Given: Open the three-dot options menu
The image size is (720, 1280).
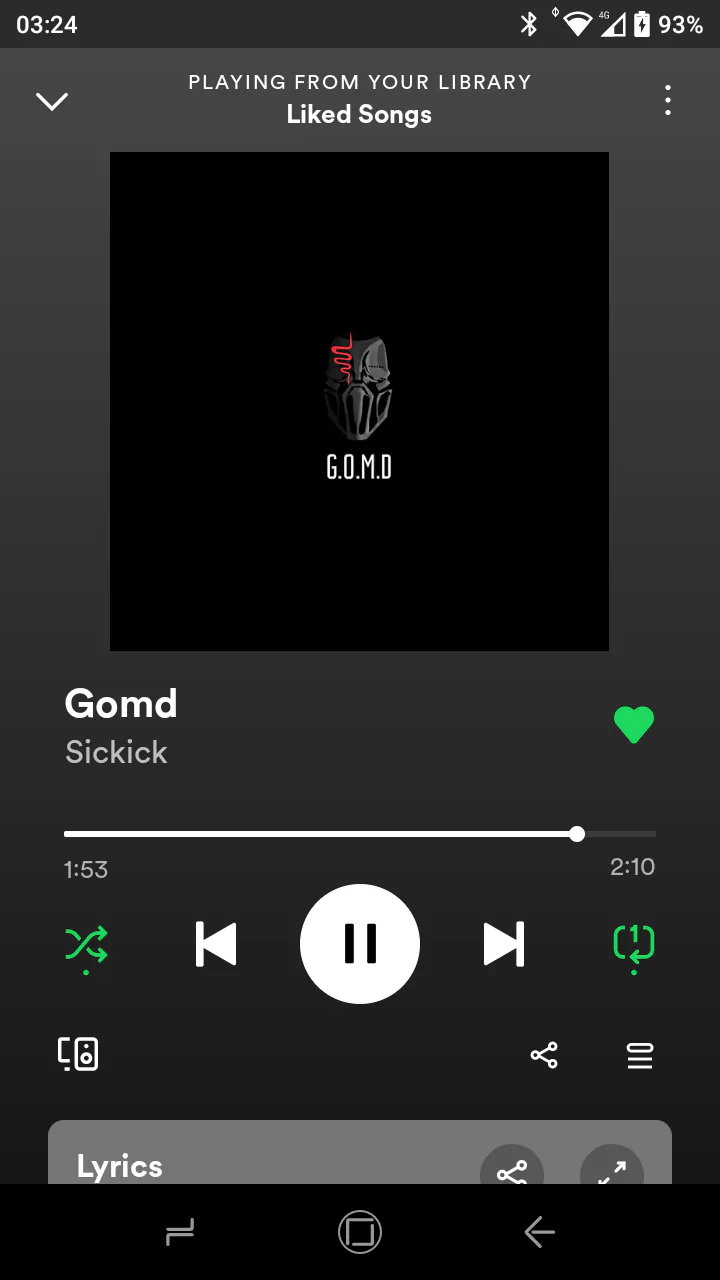Looking at the screenshot, I should click(667, 100).
